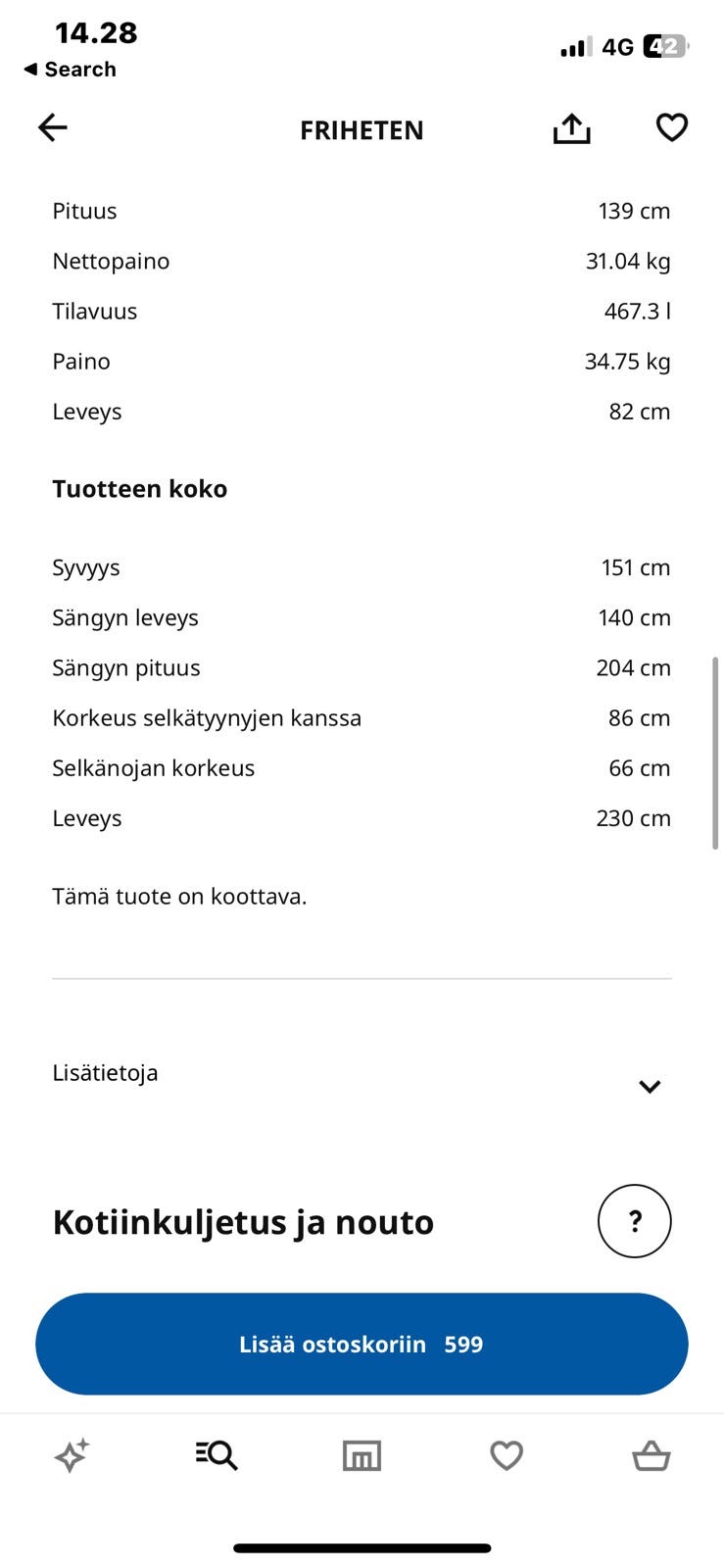Open the delivery help question mark
Screen dimensions: 724x1568
tap(635, 1221)
